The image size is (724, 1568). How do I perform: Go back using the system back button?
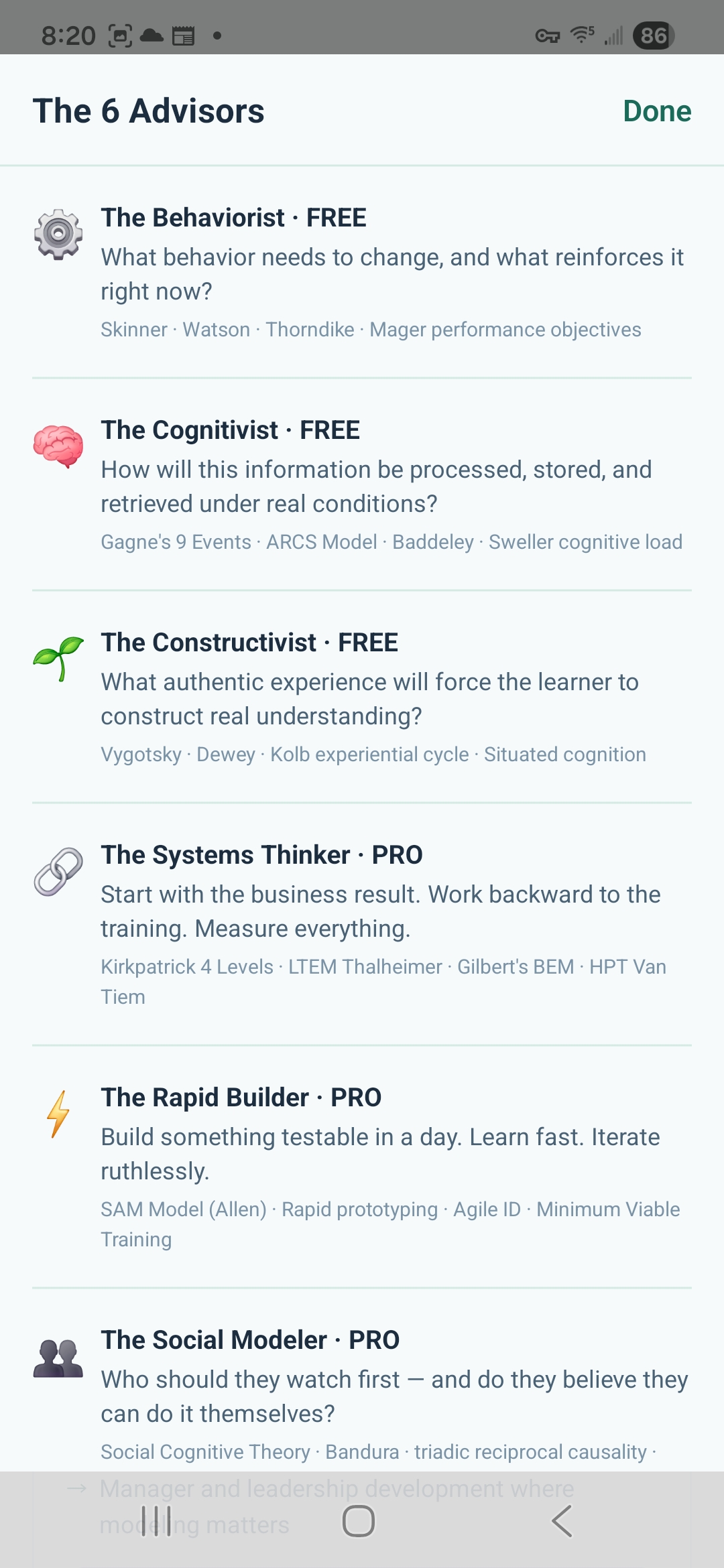point(562,1520)
